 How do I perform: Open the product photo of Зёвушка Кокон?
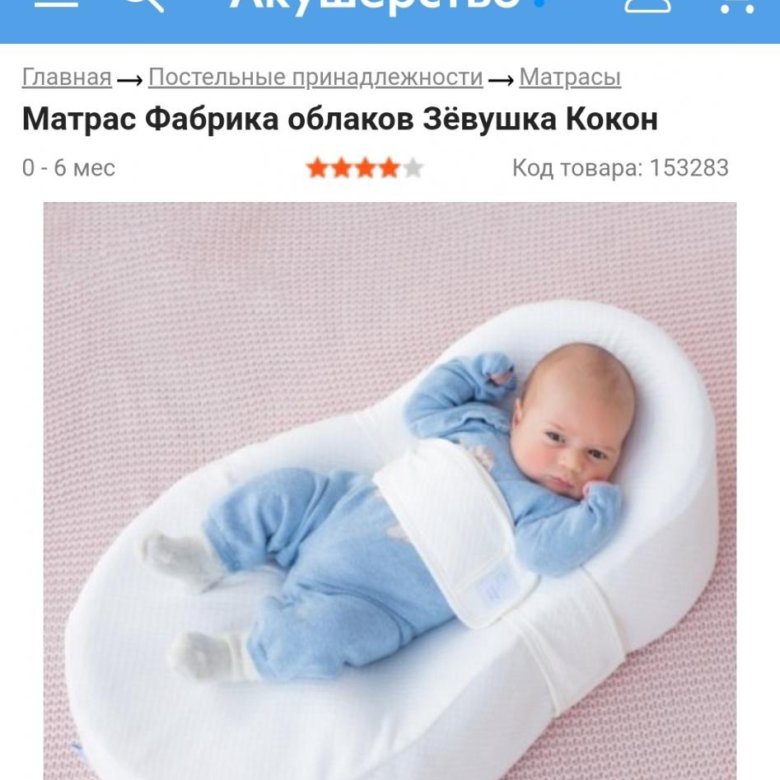click(390, 490)
